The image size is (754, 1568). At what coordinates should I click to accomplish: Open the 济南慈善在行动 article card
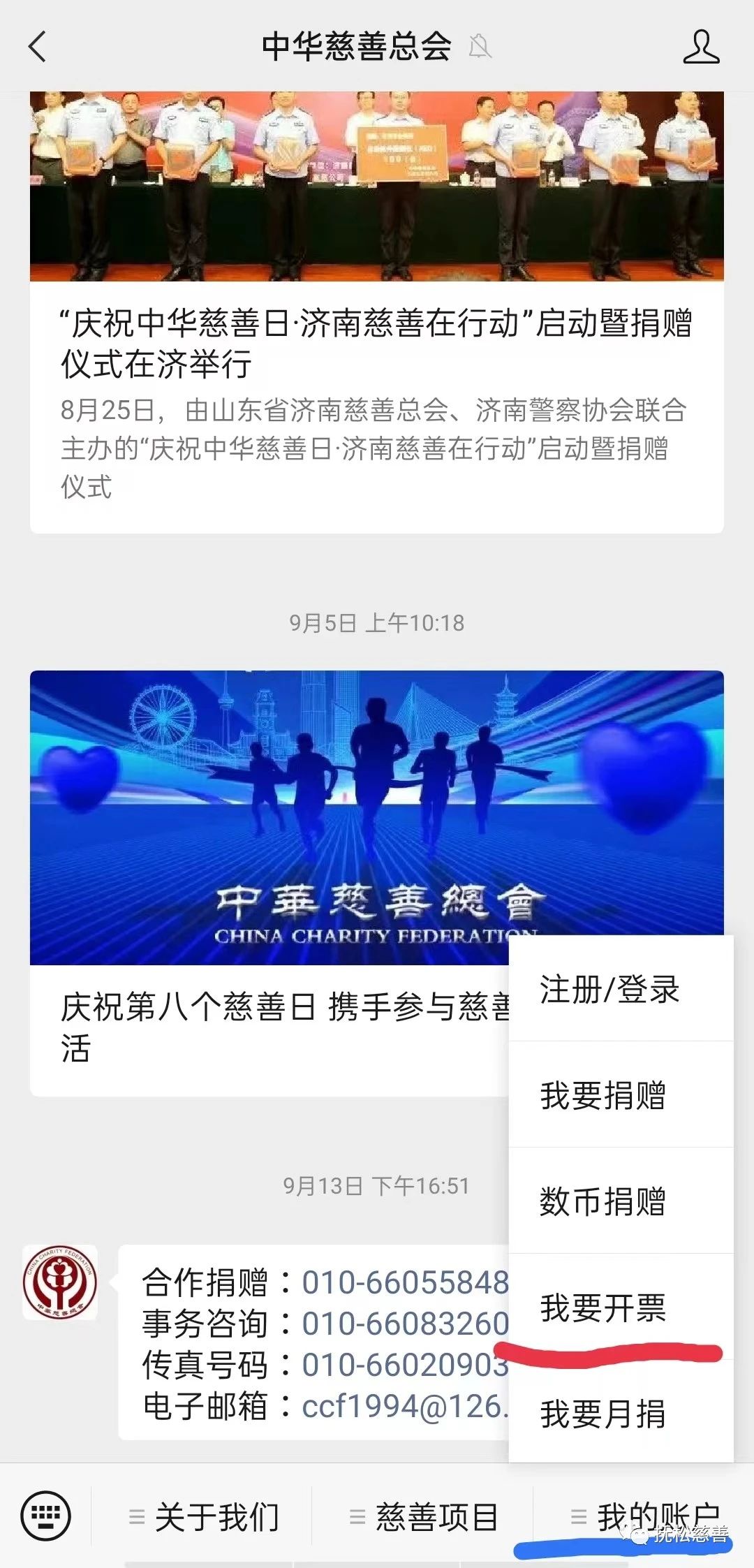pyautogui.click(x=376, y=342)
